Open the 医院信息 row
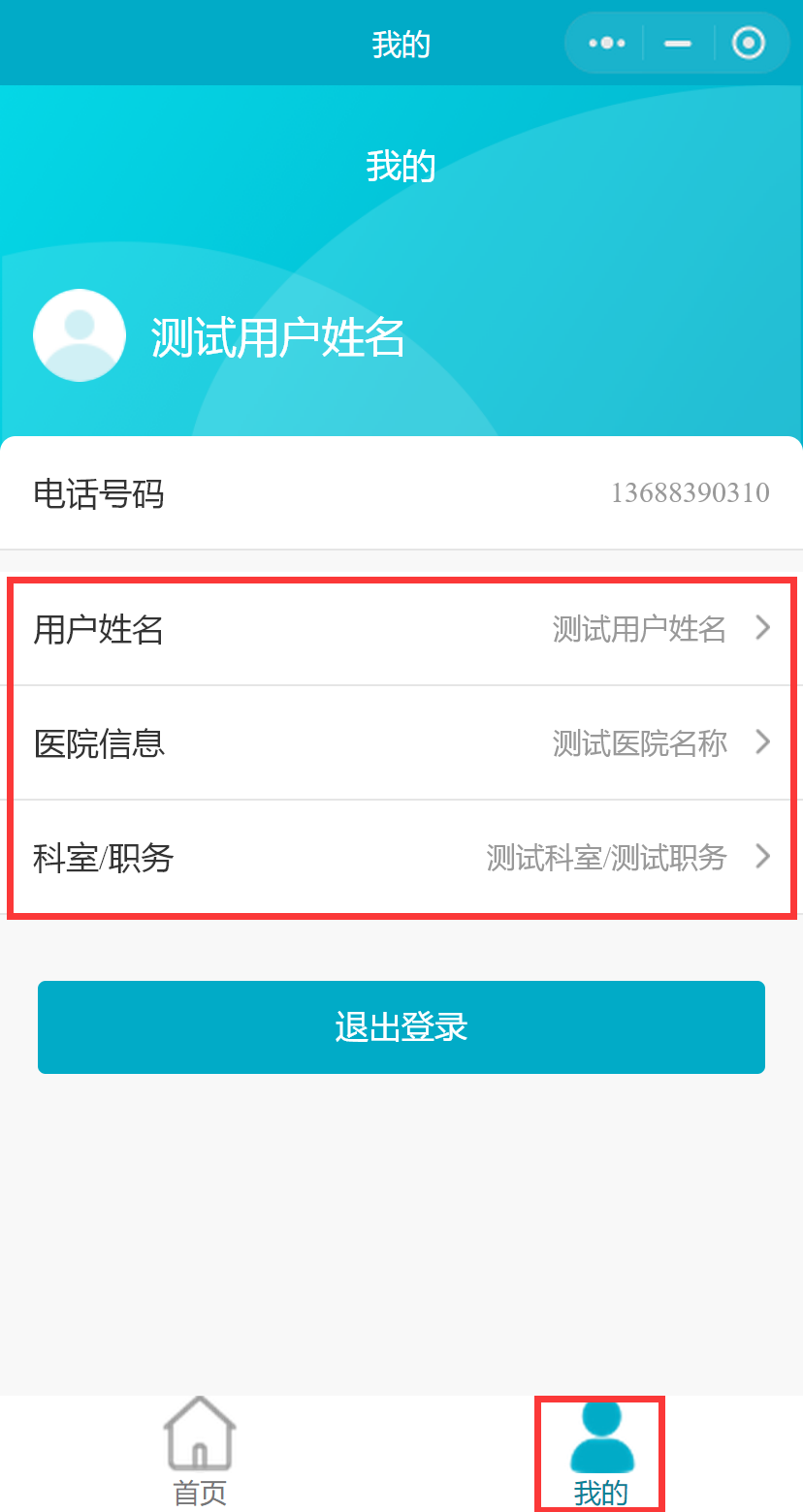The image size is (803, 1512). point(401,743)
